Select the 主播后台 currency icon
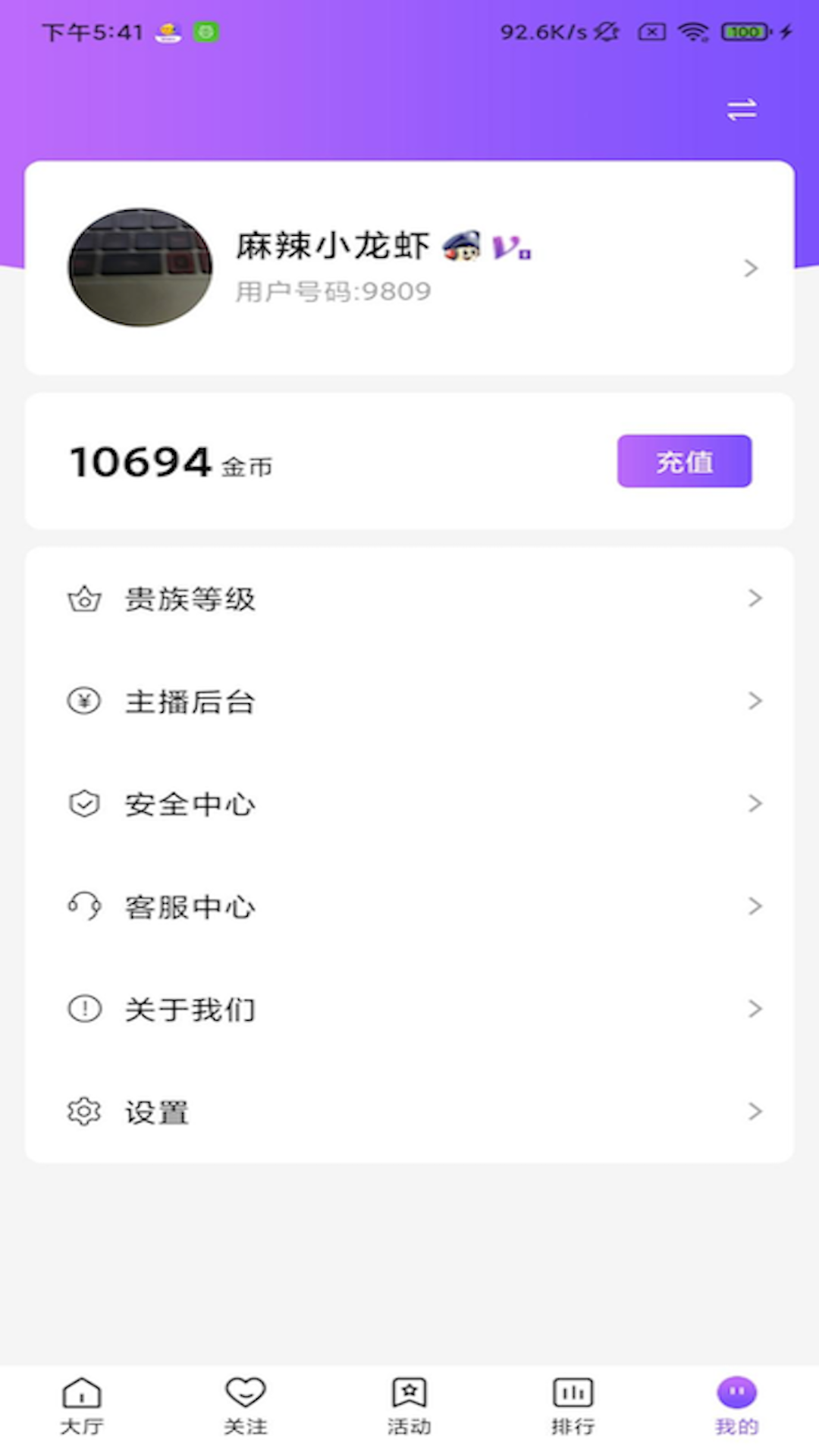 pyautogui.click(x=83, y=701)
